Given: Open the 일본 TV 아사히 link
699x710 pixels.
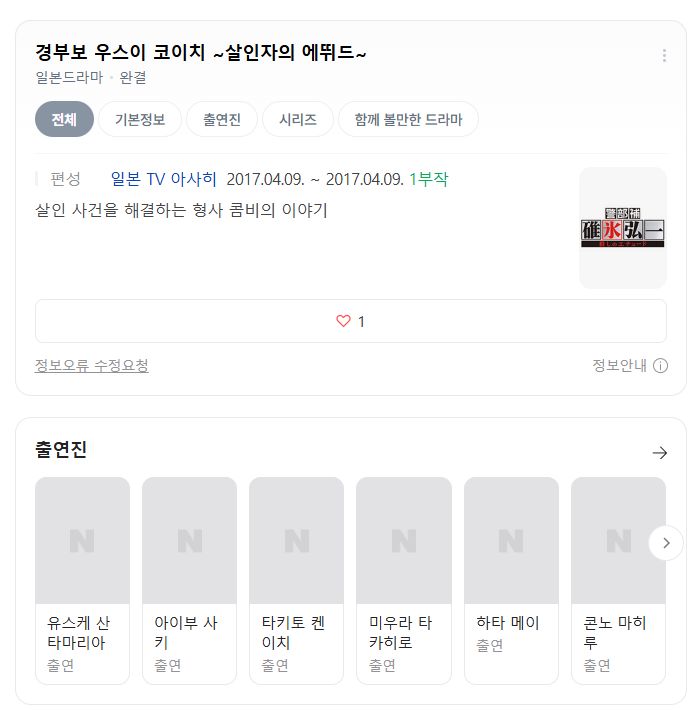Looking at the screenshot, I should 163,179.
